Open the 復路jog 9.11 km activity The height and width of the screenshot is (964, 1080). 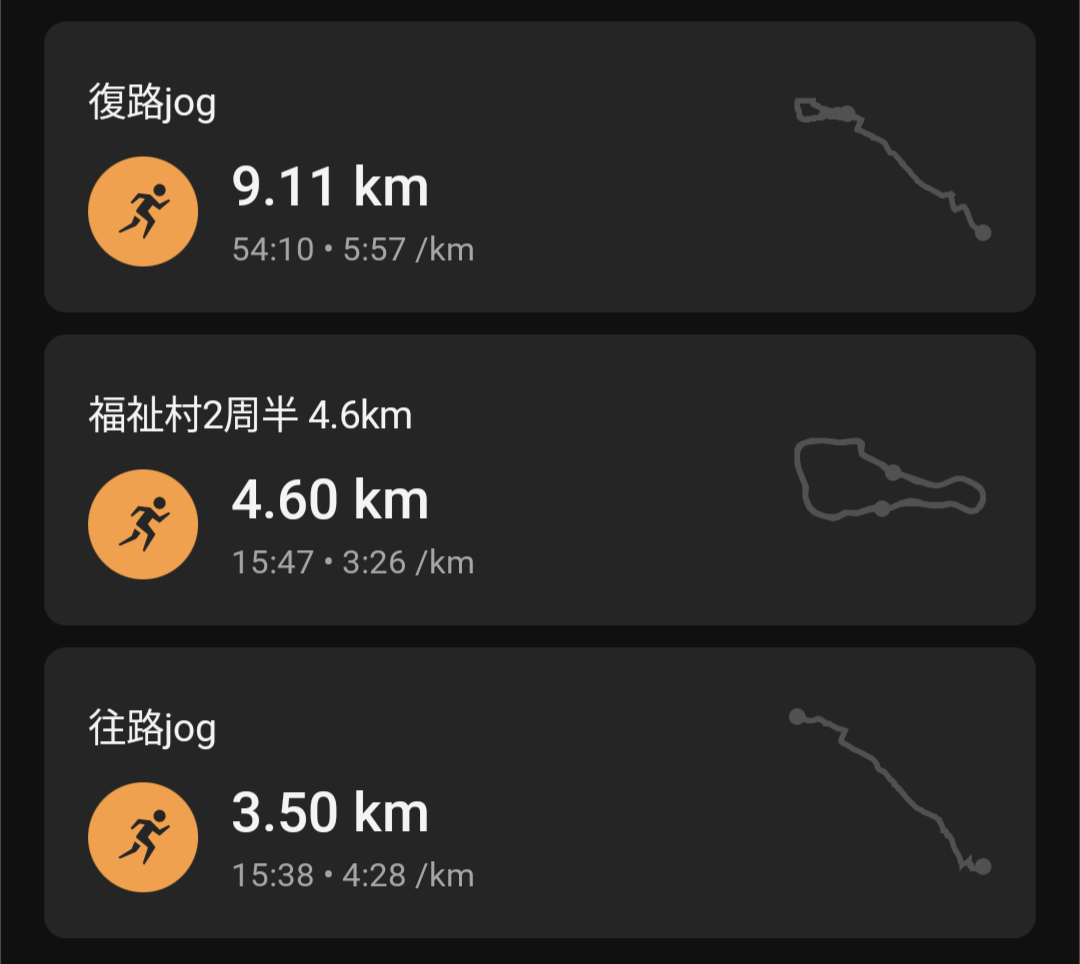coord(540,167)
